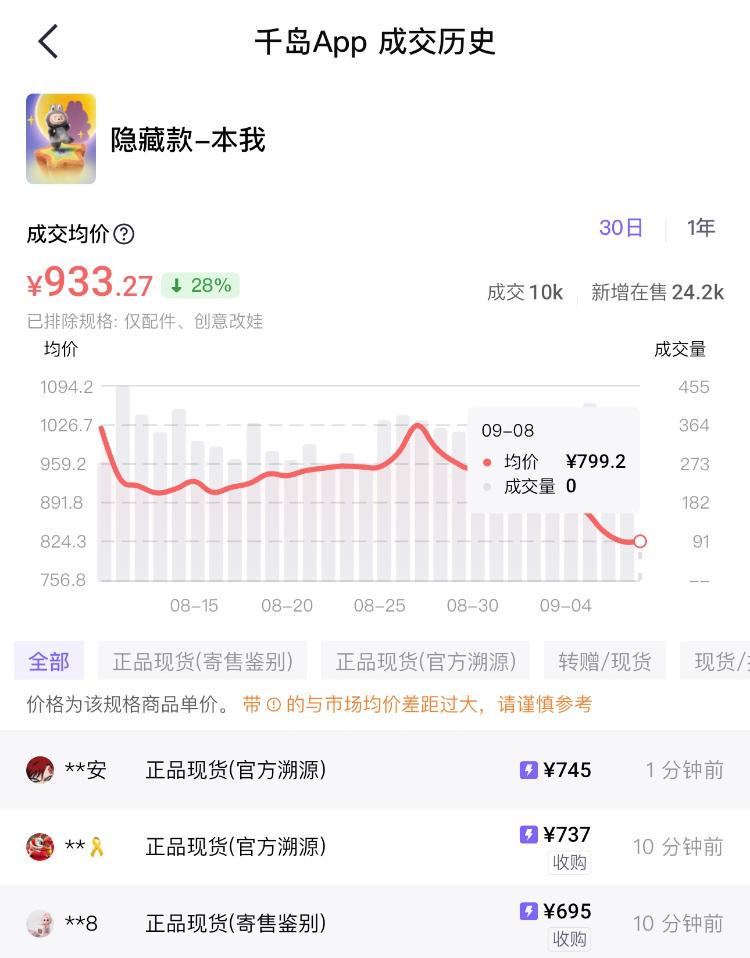Open the ¥745 transaction from **安
Viewport: 750px width, 958px height.
375,770
